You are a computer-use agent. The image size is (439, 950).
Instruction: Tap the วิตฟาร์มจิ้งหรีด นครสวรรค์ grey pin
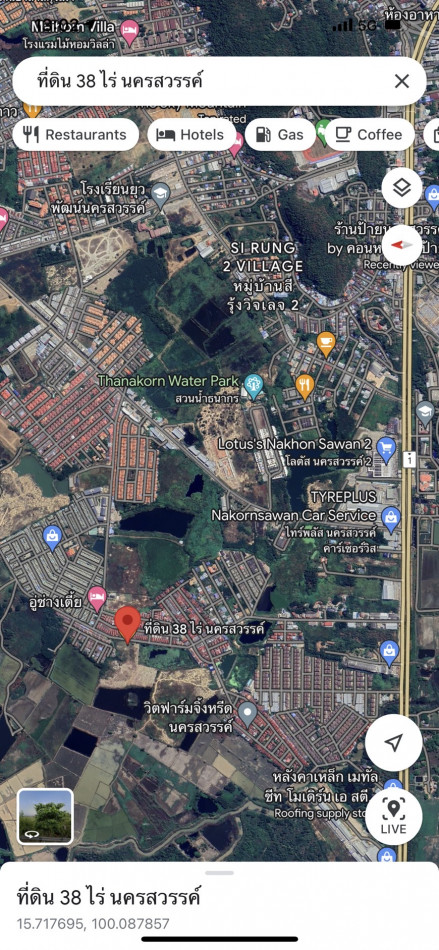[x=247, y=715]
